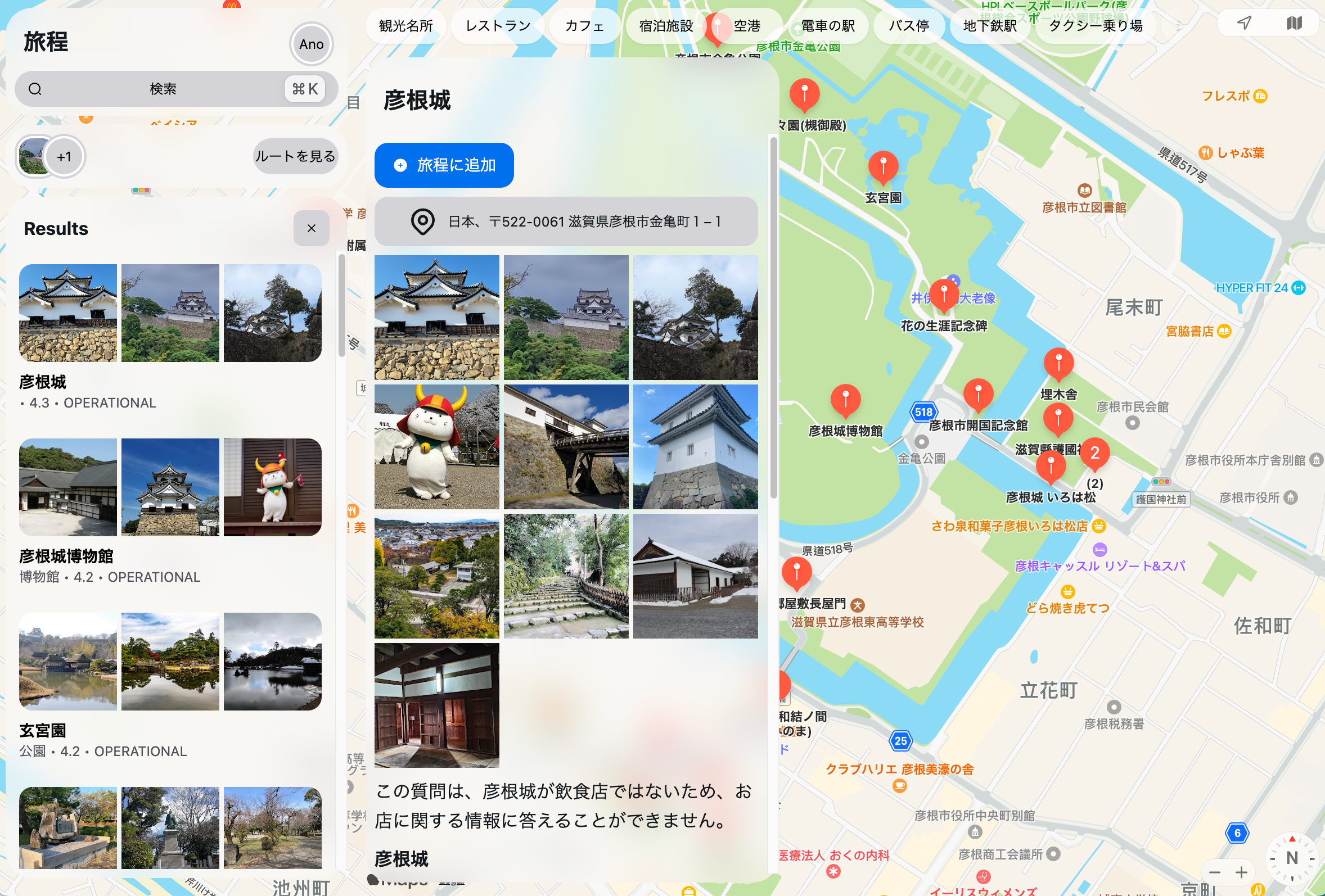
Task: Center map on current location arrow
Action: [x=1244, y=23]
